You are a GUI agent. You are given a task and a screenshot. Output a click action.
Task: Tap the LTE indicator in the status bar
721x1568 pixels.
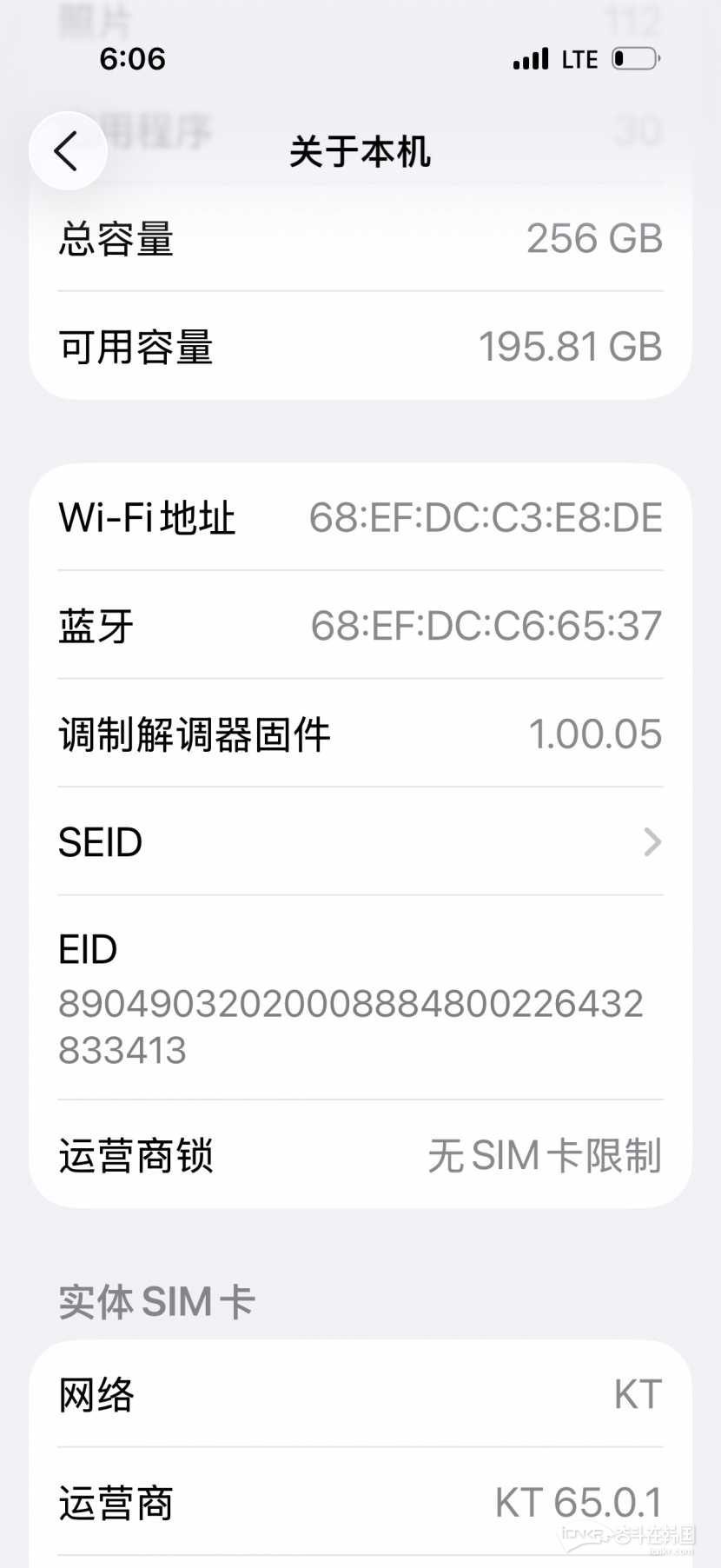579,58
